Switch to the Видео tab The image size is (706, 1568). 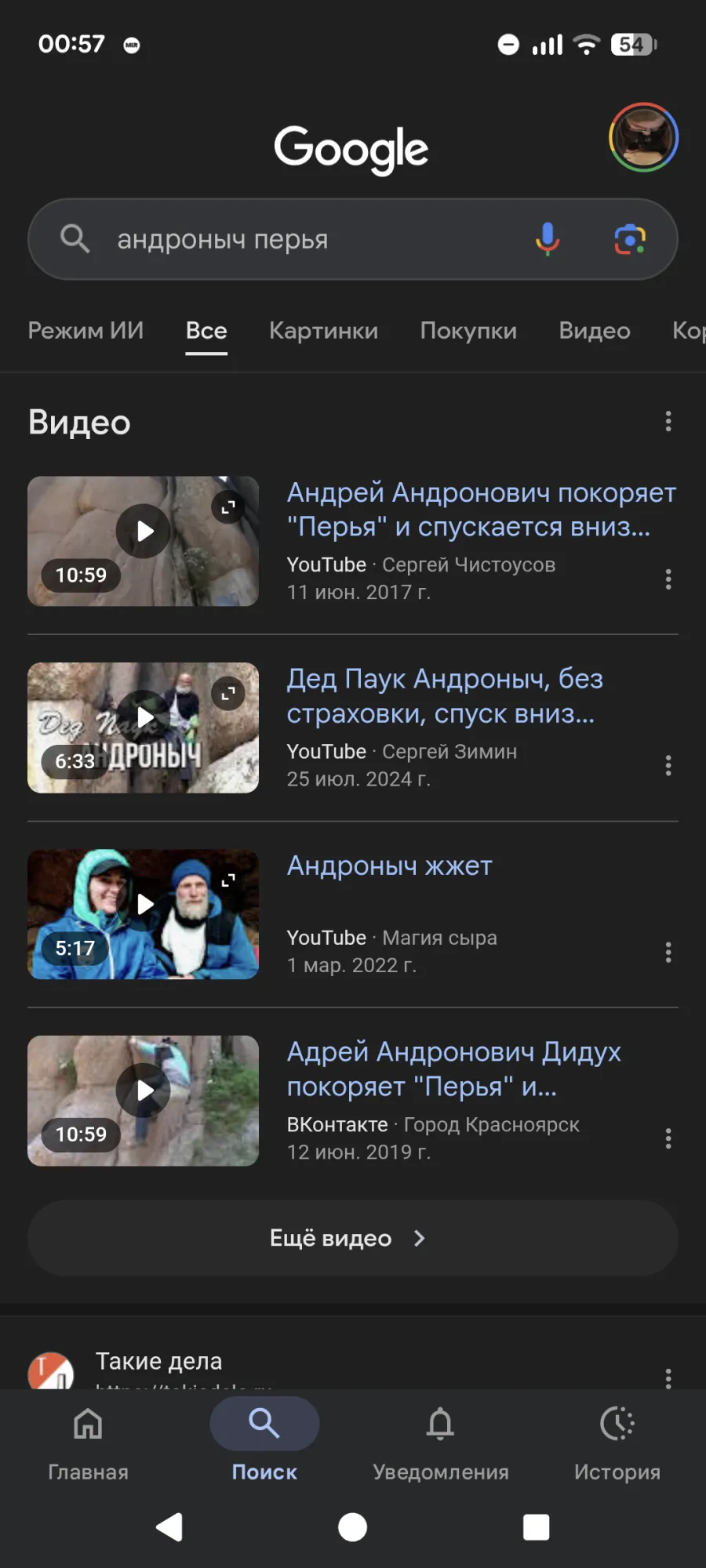pyautogui.click(x=594, y=331)
